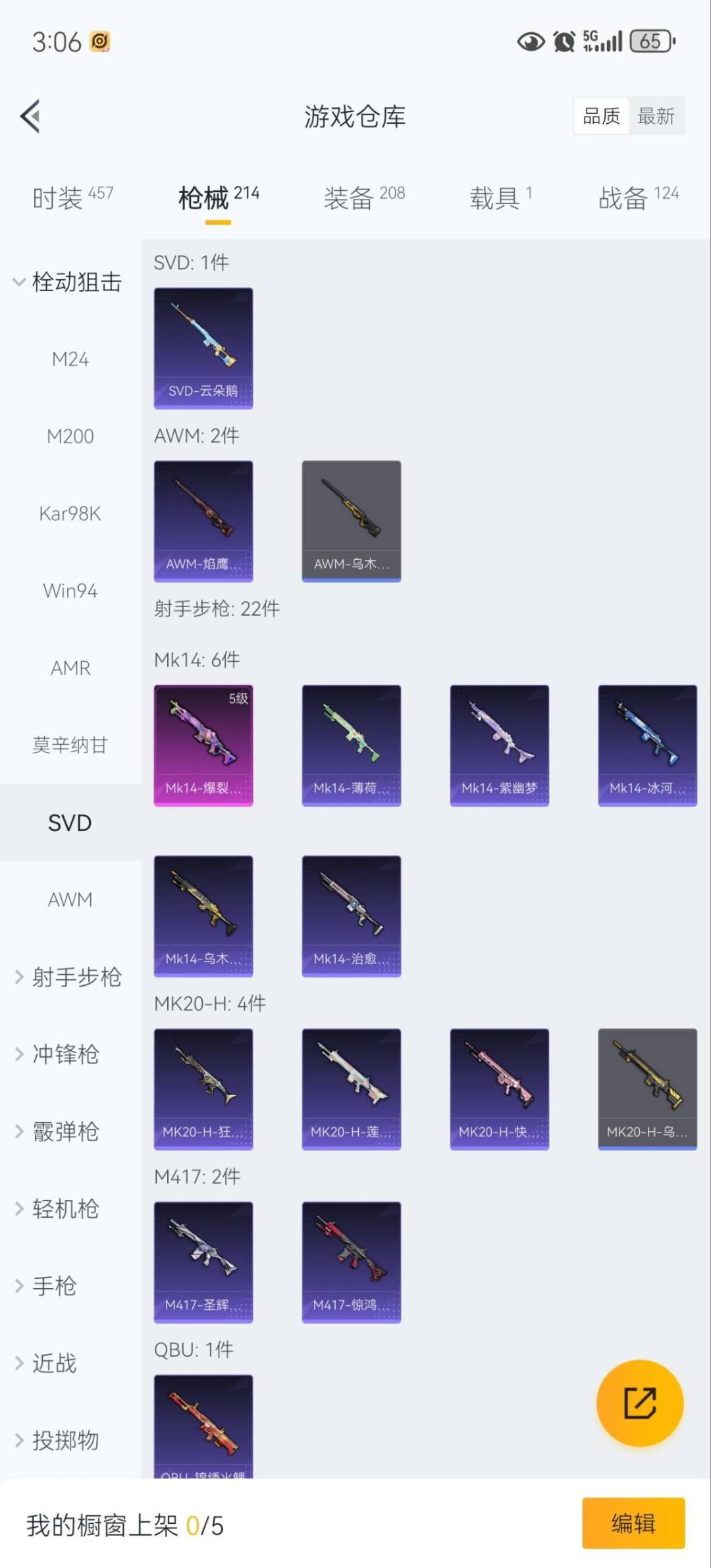
Task: Open the yellow share icon at bottom right
Action: 640,1403
